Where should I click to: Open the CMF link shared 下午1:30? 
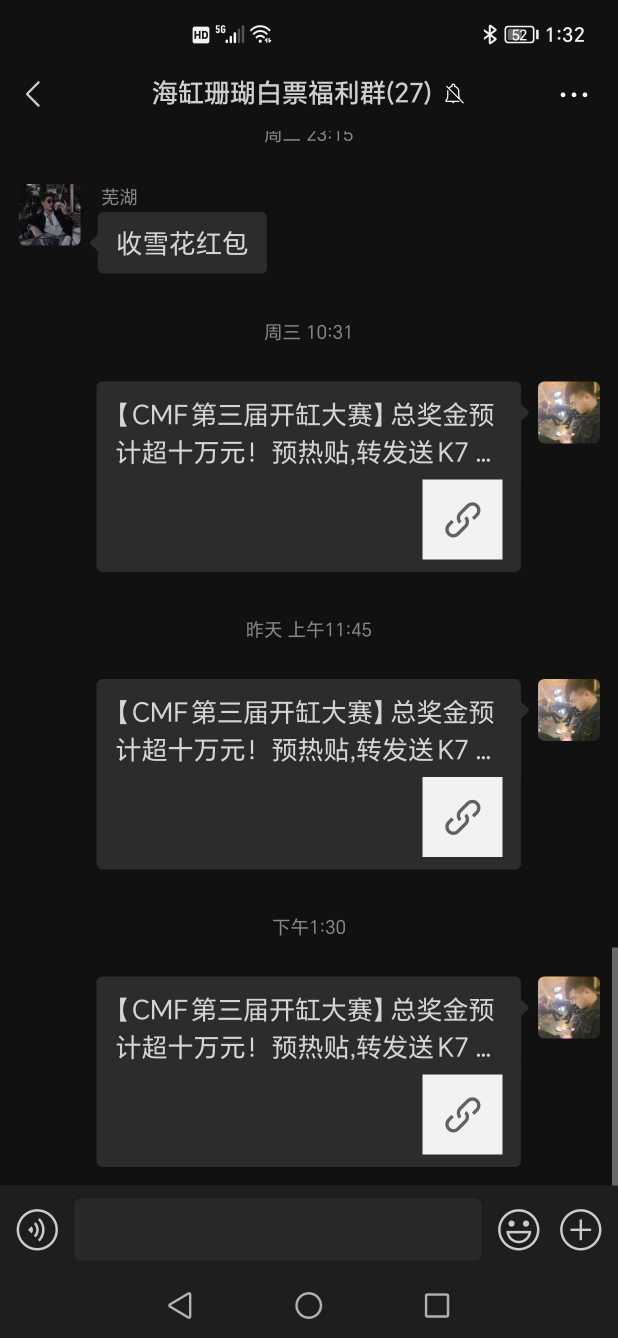click(x=308, y=1071)
